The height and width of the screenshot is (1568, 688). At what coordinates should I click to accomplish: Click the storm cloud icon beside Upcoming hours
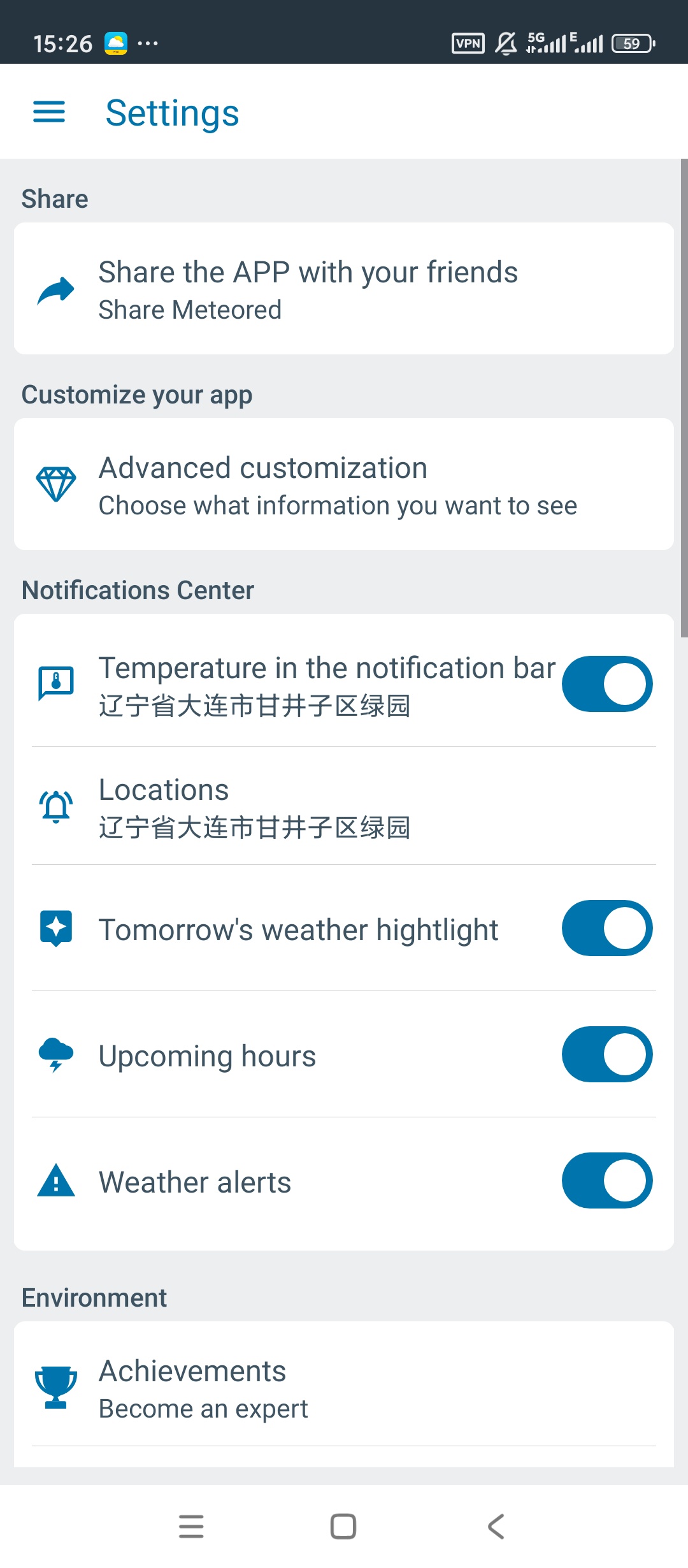click(56, 1055)
